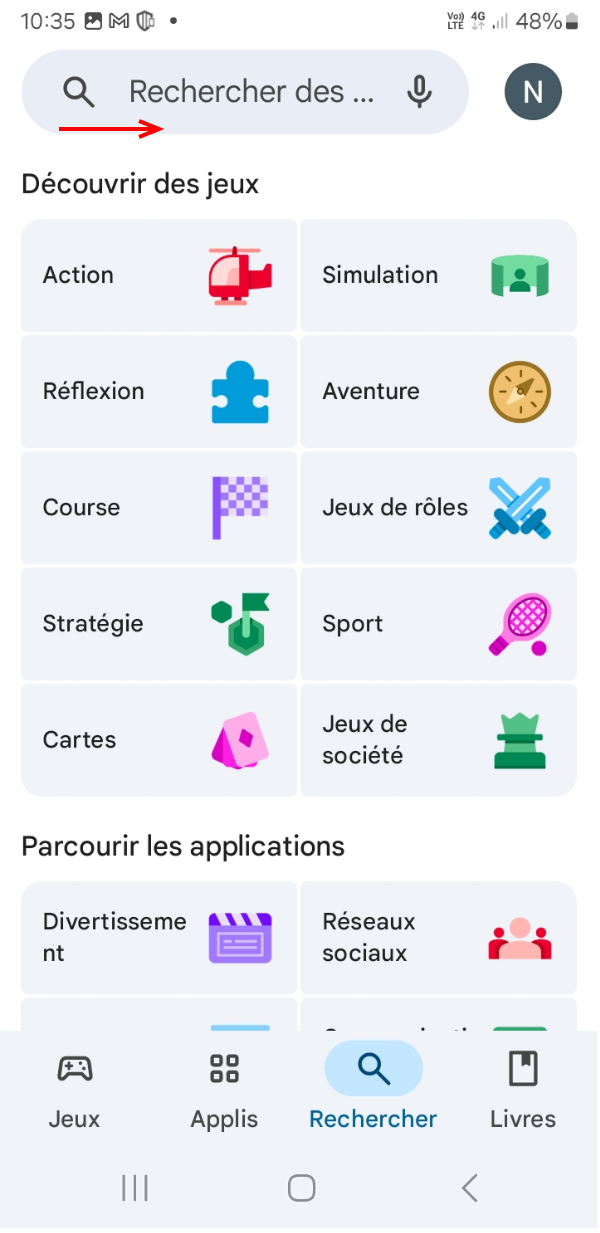600x1233 pixels.
Task: Open the Réseaux sociaux apps category
Action: pyautogui.click(x=438, y=937)
